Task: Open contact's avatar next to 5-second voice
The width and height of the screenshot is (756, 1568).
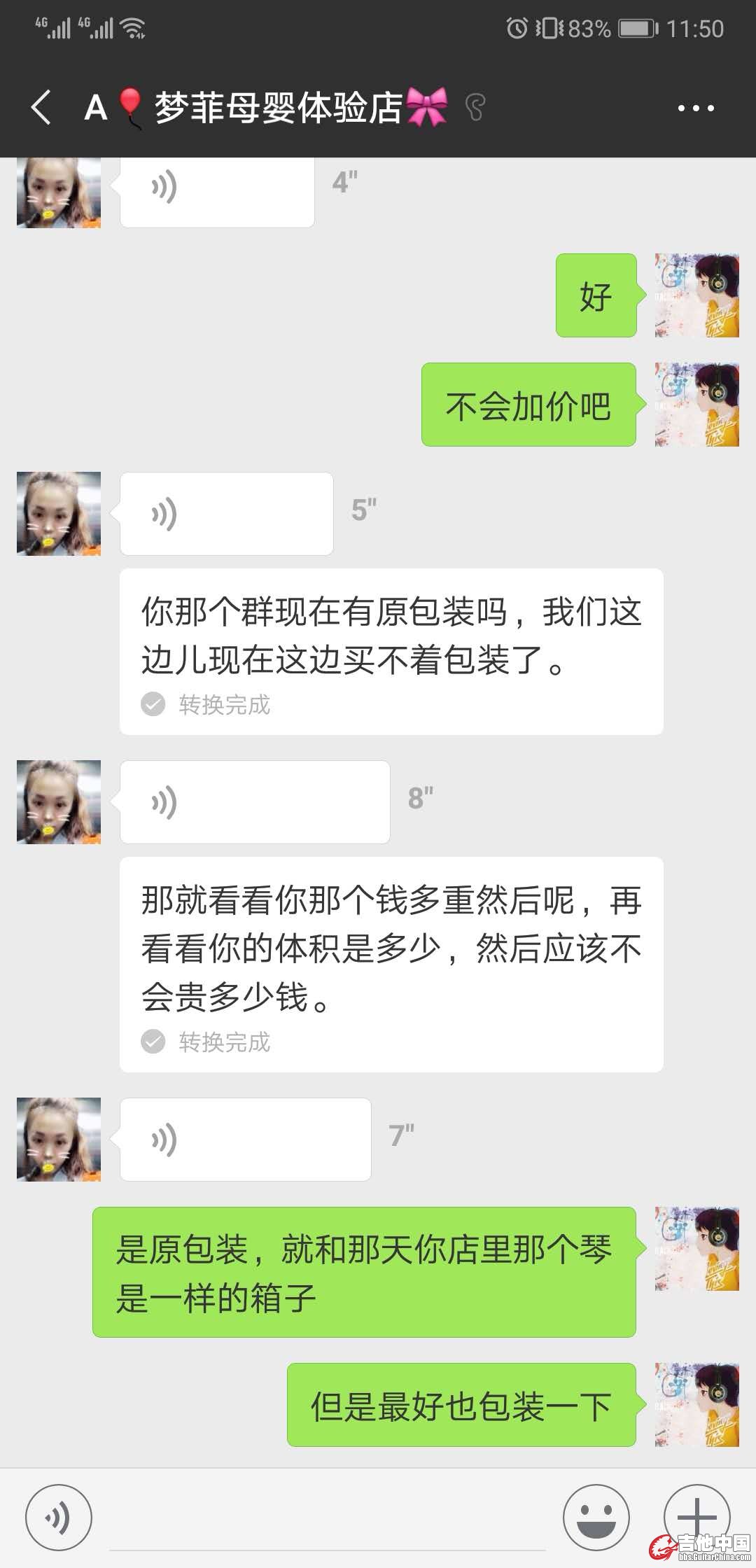Action: coord(59,514)
